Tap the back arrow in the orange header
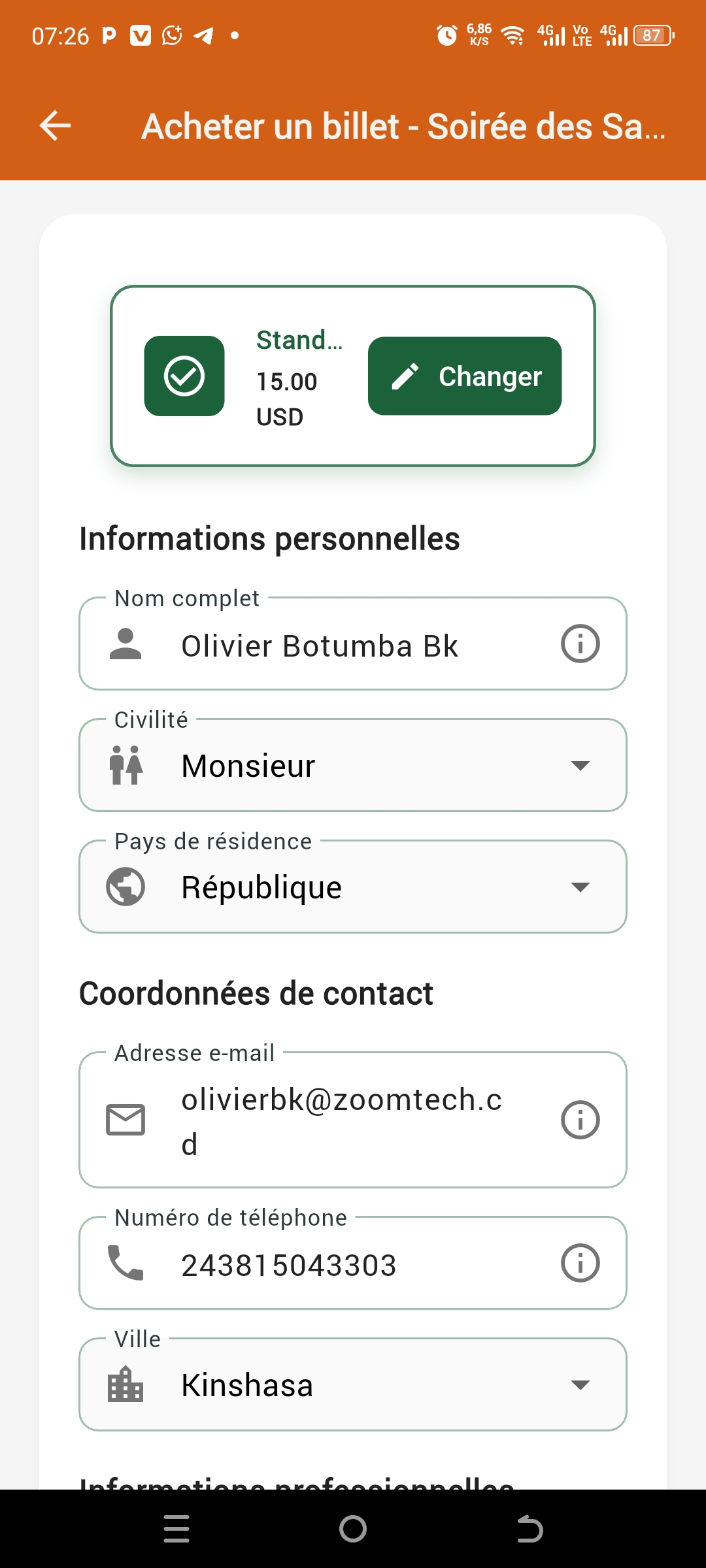The height and width of the screenshot is (1568, 706). [x=55, y=126]
